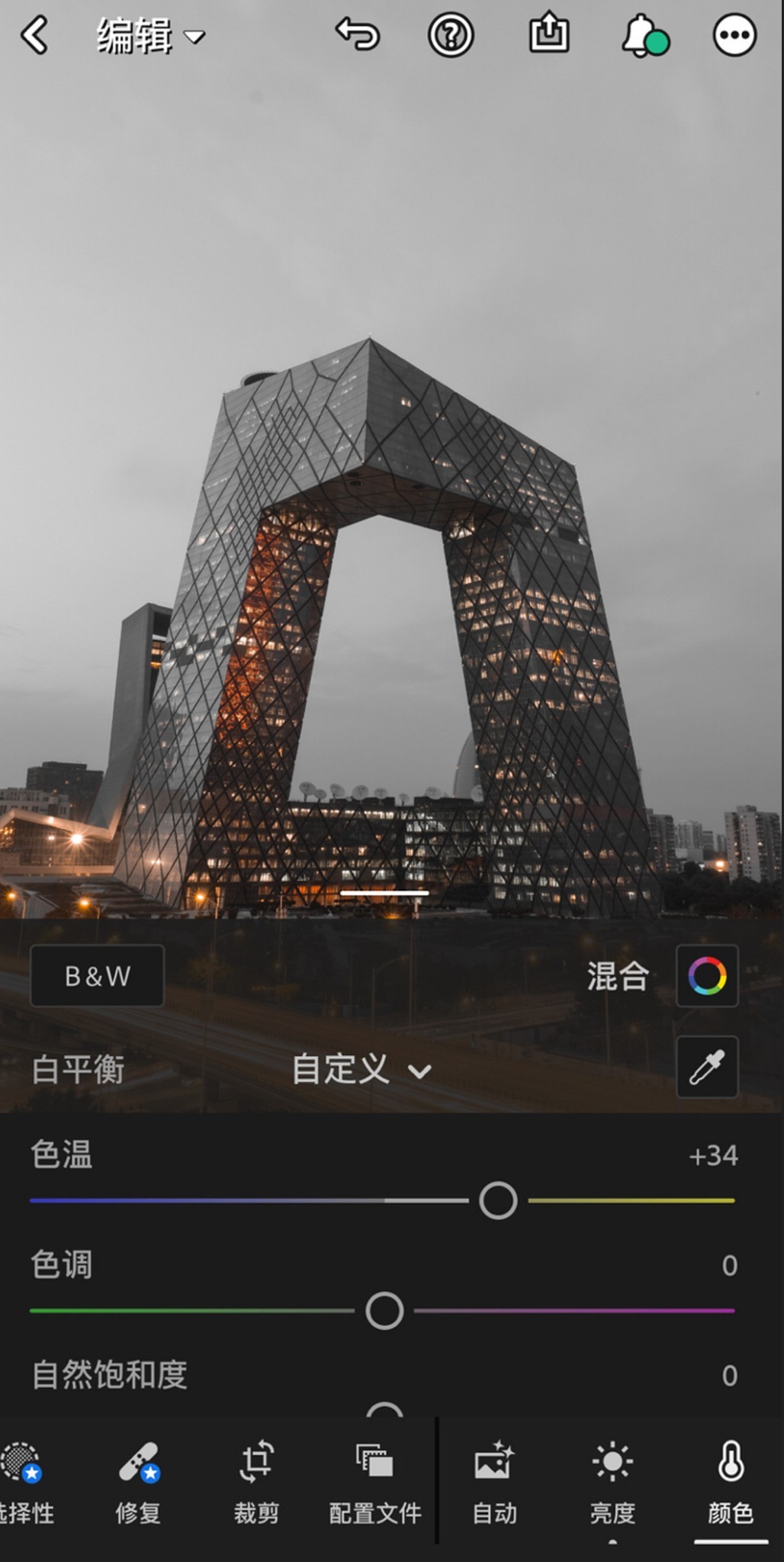
Task: Switch to the 亮度 light panel
Action: [x=612, y=1482]
